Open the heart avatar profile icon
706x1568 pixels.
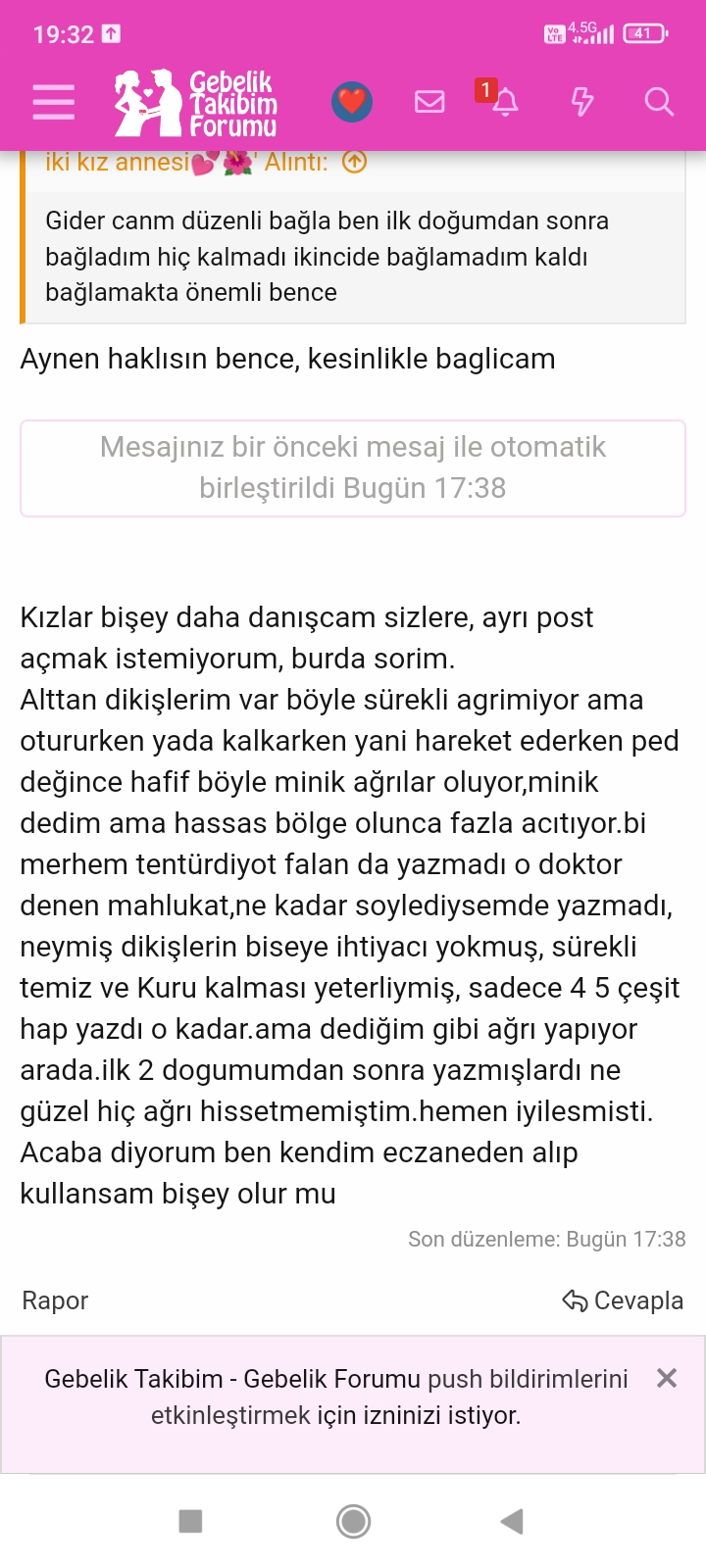[351, 102]
